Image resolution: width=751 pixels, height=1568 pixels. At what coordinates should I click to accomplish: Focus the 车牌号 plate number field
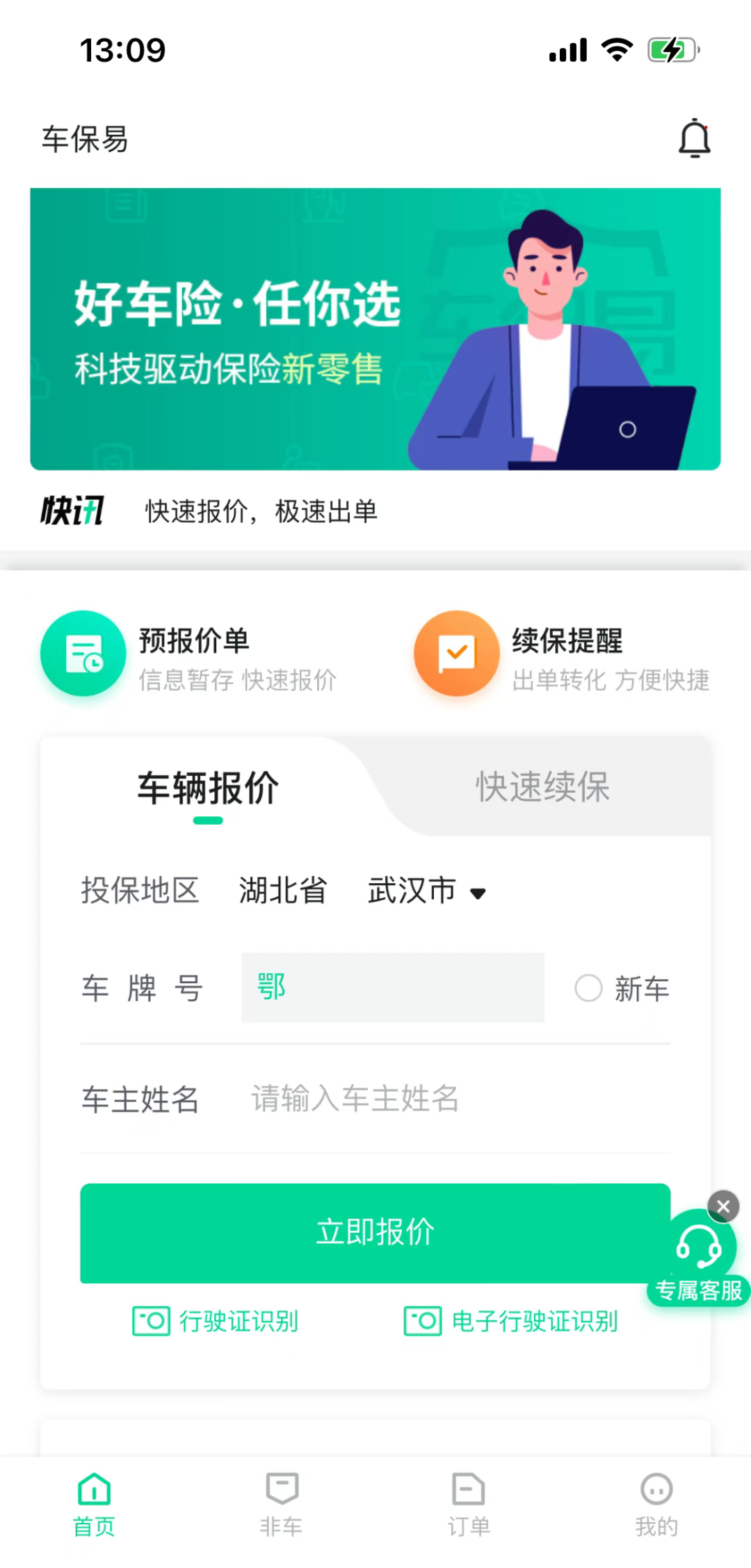pos(392,987)
